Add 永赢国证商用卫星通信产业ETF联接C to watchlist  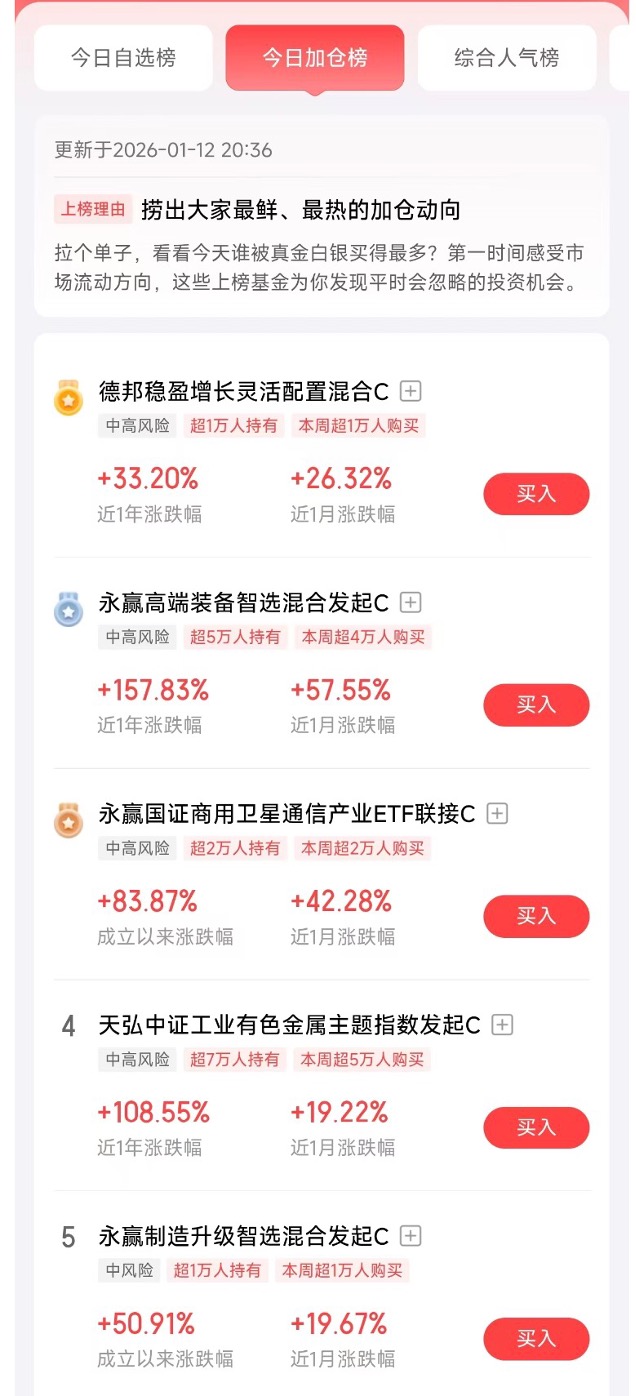pyautogui.click(x=497, y=814)
